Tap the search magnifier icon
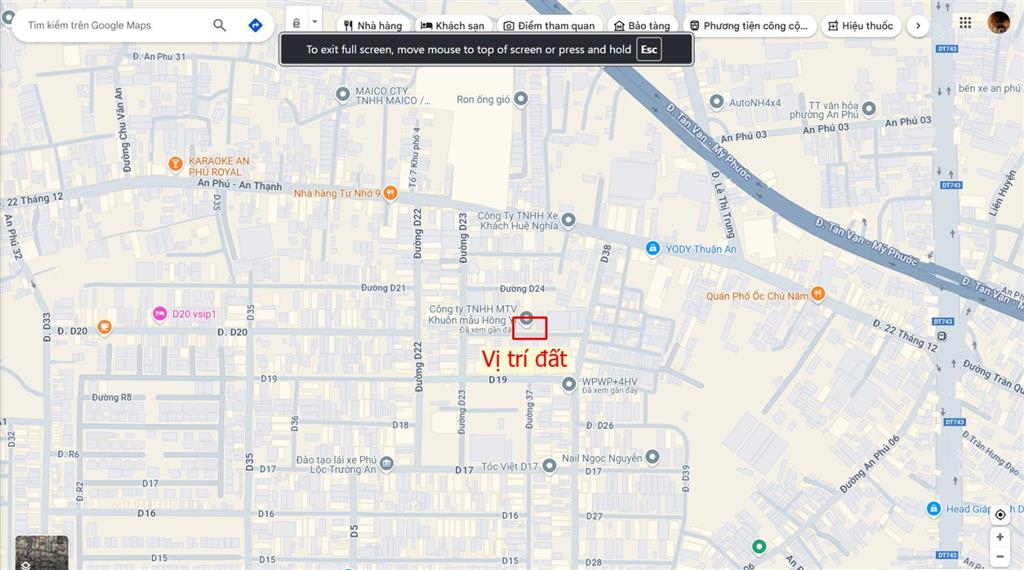Screen dimensions: 1024x570 [x=220, y=25]
